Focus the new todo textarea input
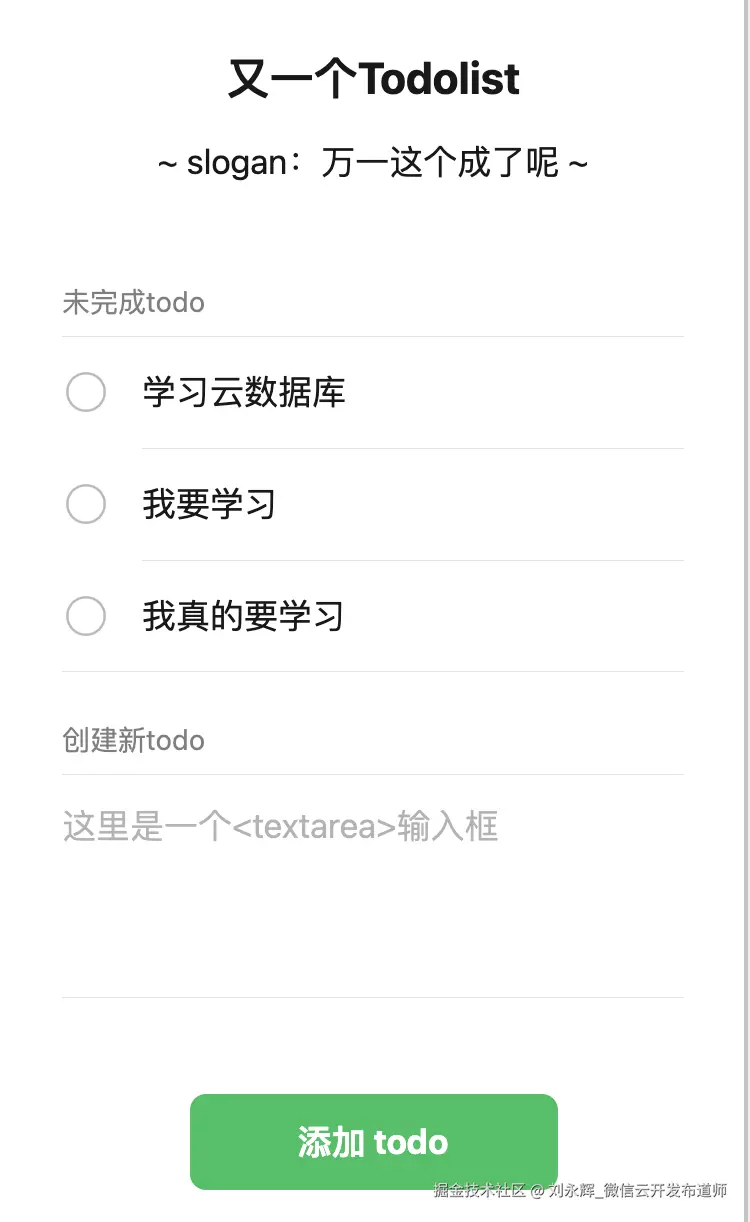Image resolution: width=750 pixels, height=1222 pixels. (x=372, y=885)
